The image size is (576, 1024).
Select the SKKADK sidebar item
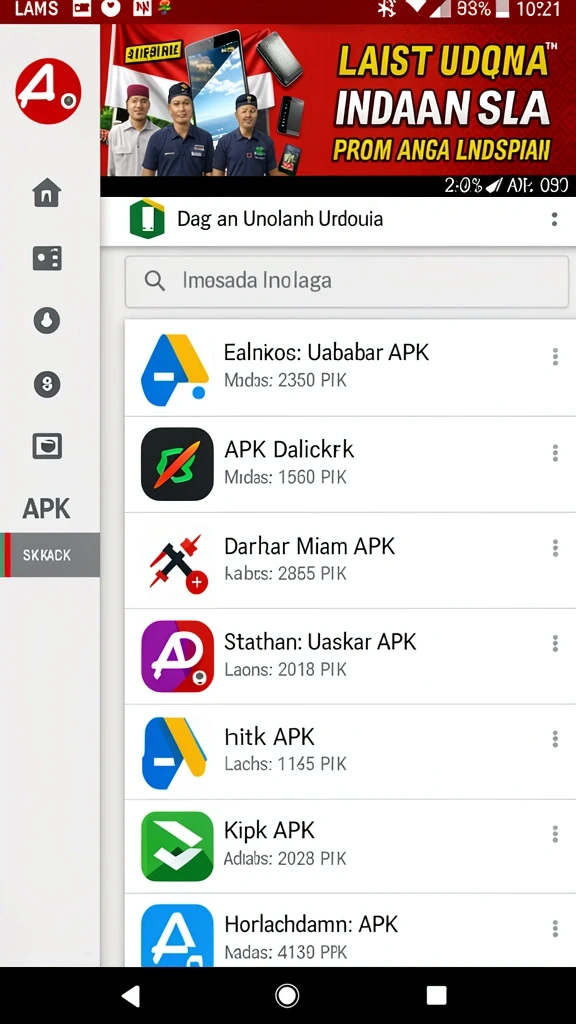click(50, 555)
